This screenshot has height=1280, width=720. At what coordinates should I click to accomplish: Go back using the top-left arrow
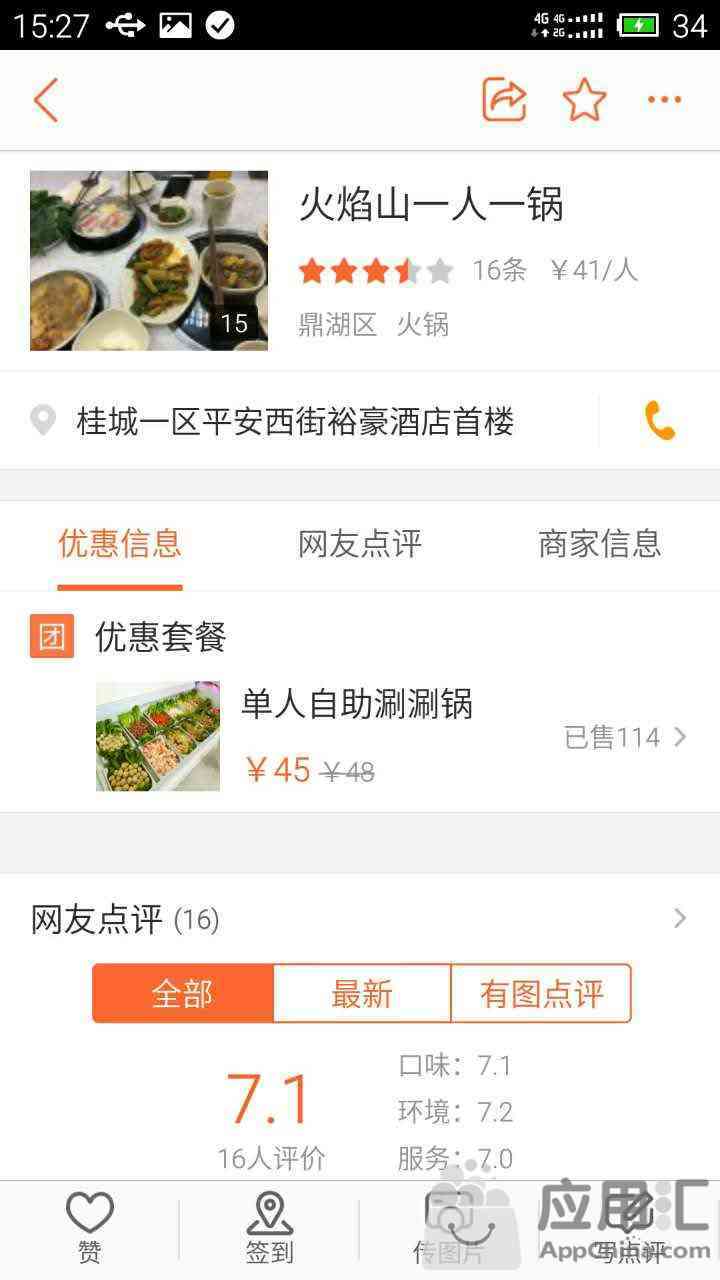coord(46,100)
